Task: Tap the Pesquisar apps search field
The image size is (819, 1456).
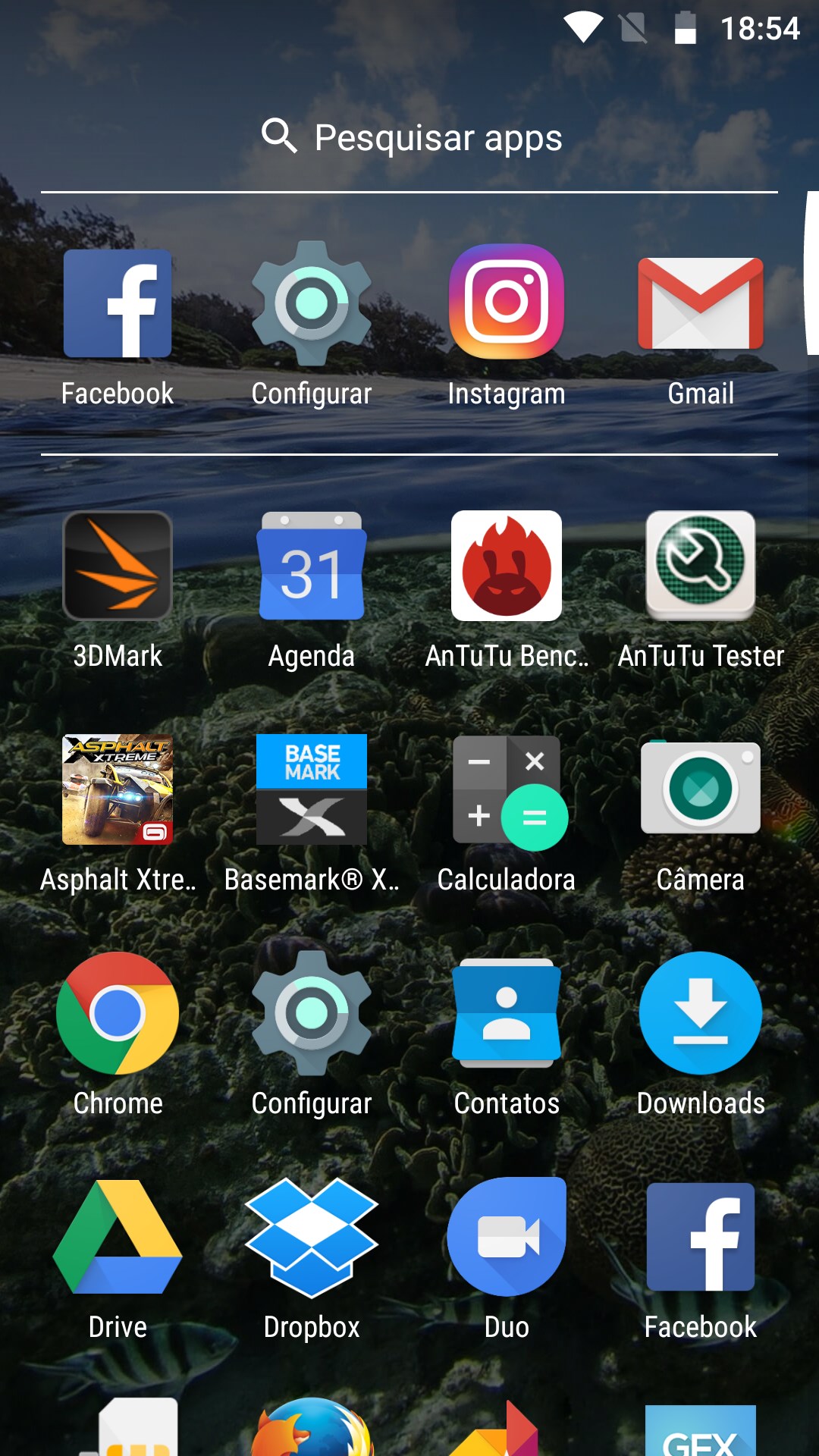Action: click(x=409, y=137)
